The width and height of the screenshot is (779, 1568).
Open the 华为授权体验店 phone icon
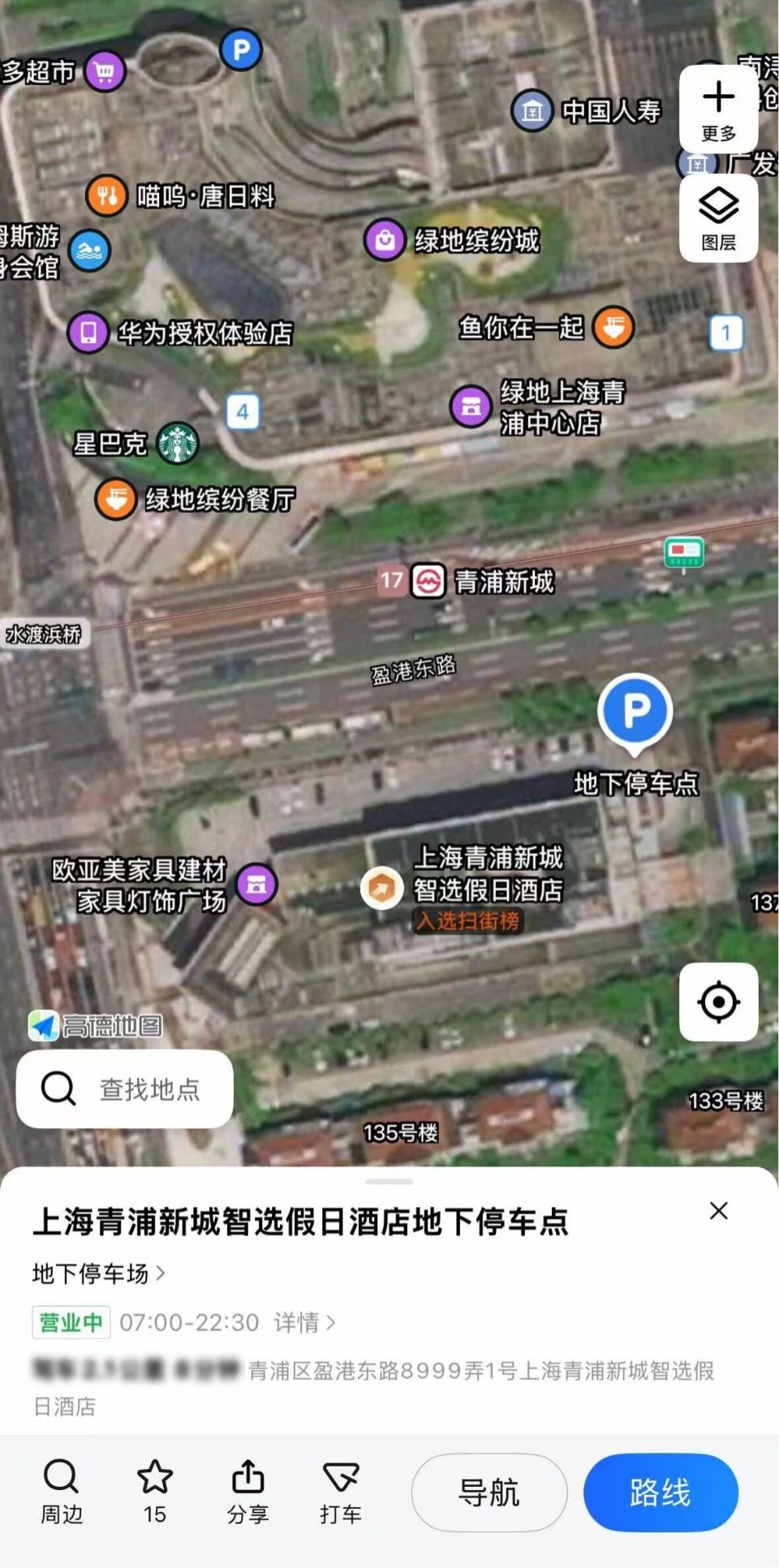[88, 331]
